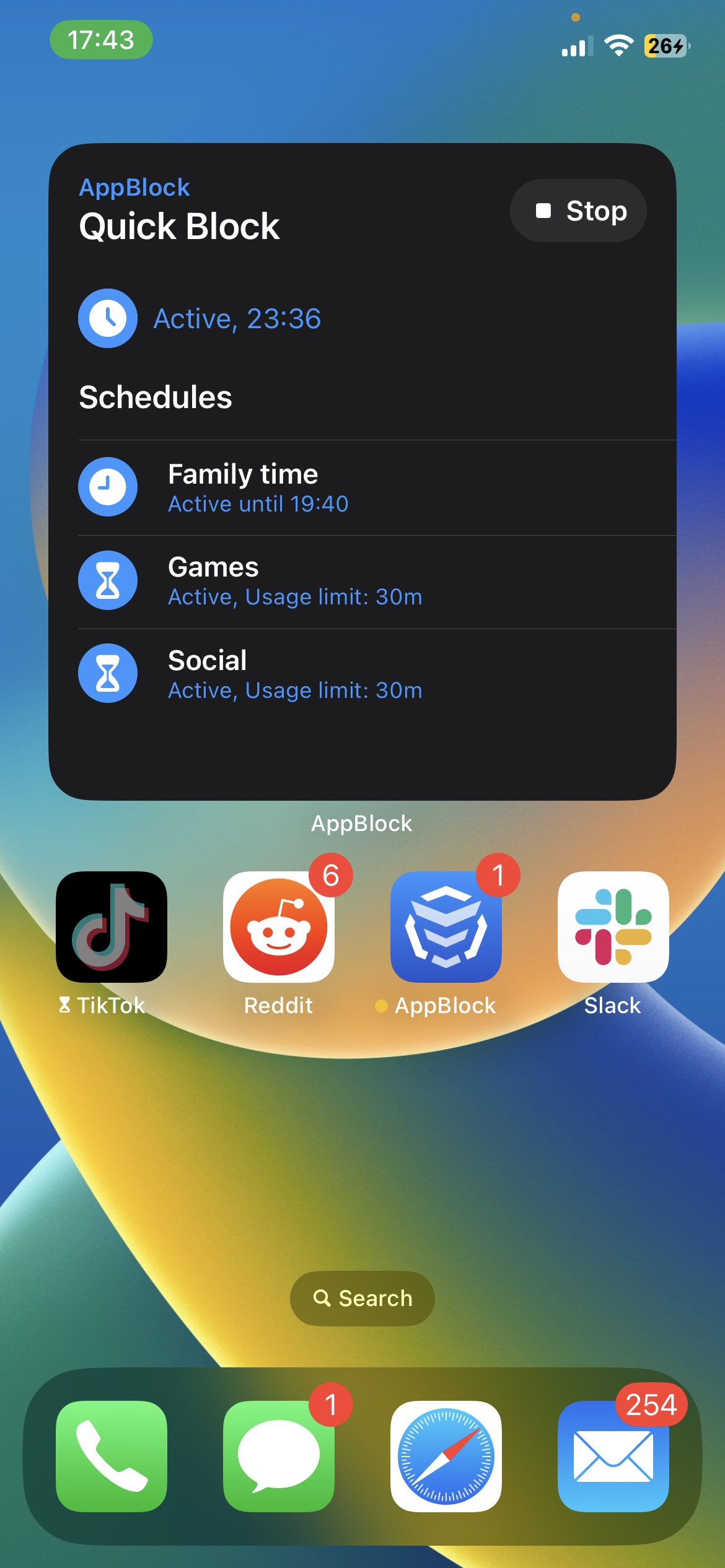Tap the Search pill
Image resolution: width=725 pixels, height=1568 pixels.
[x=362, y=1298]
